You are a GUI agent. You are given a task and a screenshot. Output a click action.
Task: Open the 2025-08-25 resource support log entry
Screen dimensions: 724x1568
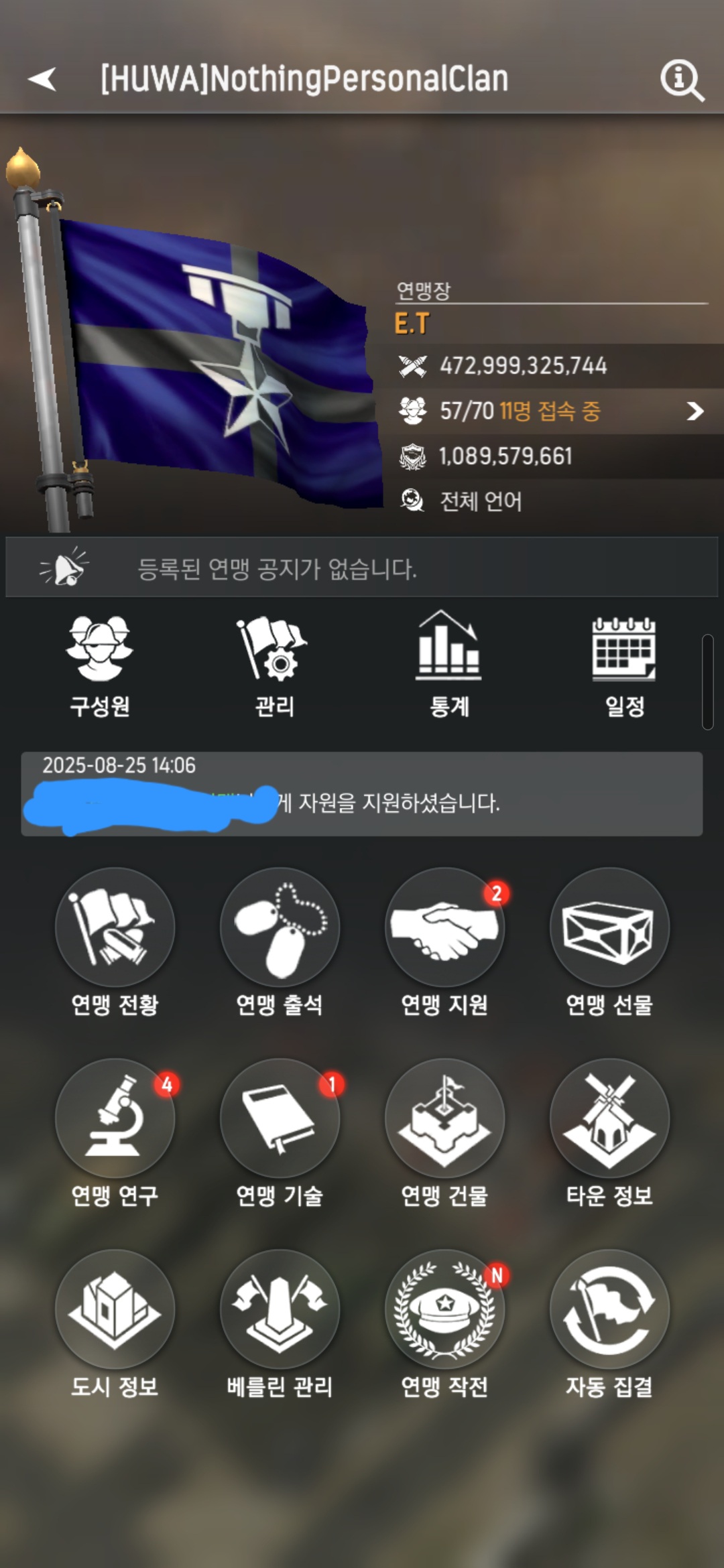point(362,794)
